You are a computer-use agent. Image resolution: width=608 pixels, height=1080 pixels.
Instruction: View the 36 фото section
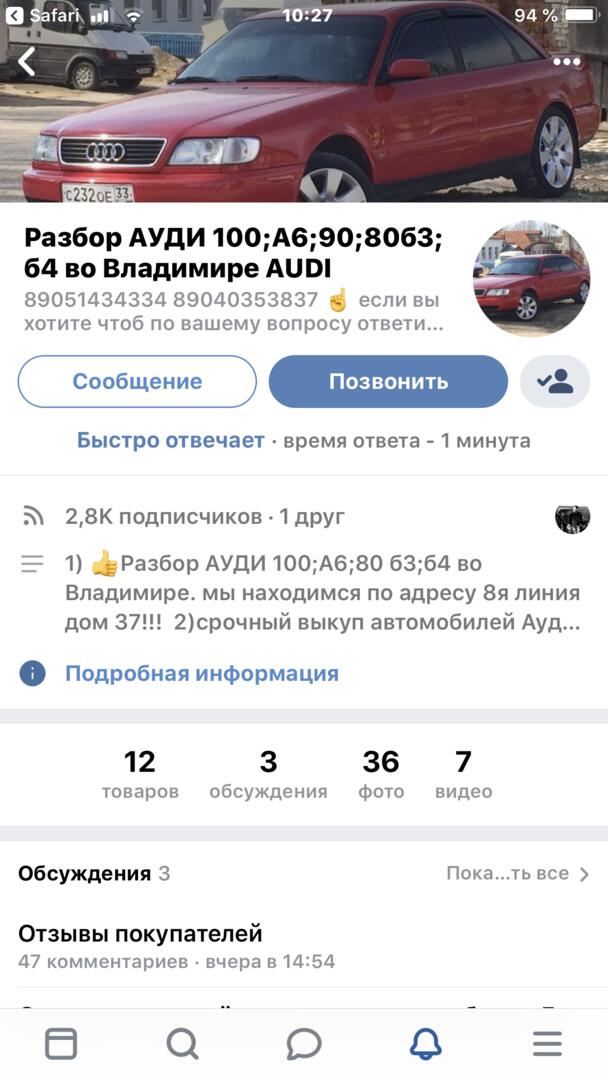tap(381, 775)
